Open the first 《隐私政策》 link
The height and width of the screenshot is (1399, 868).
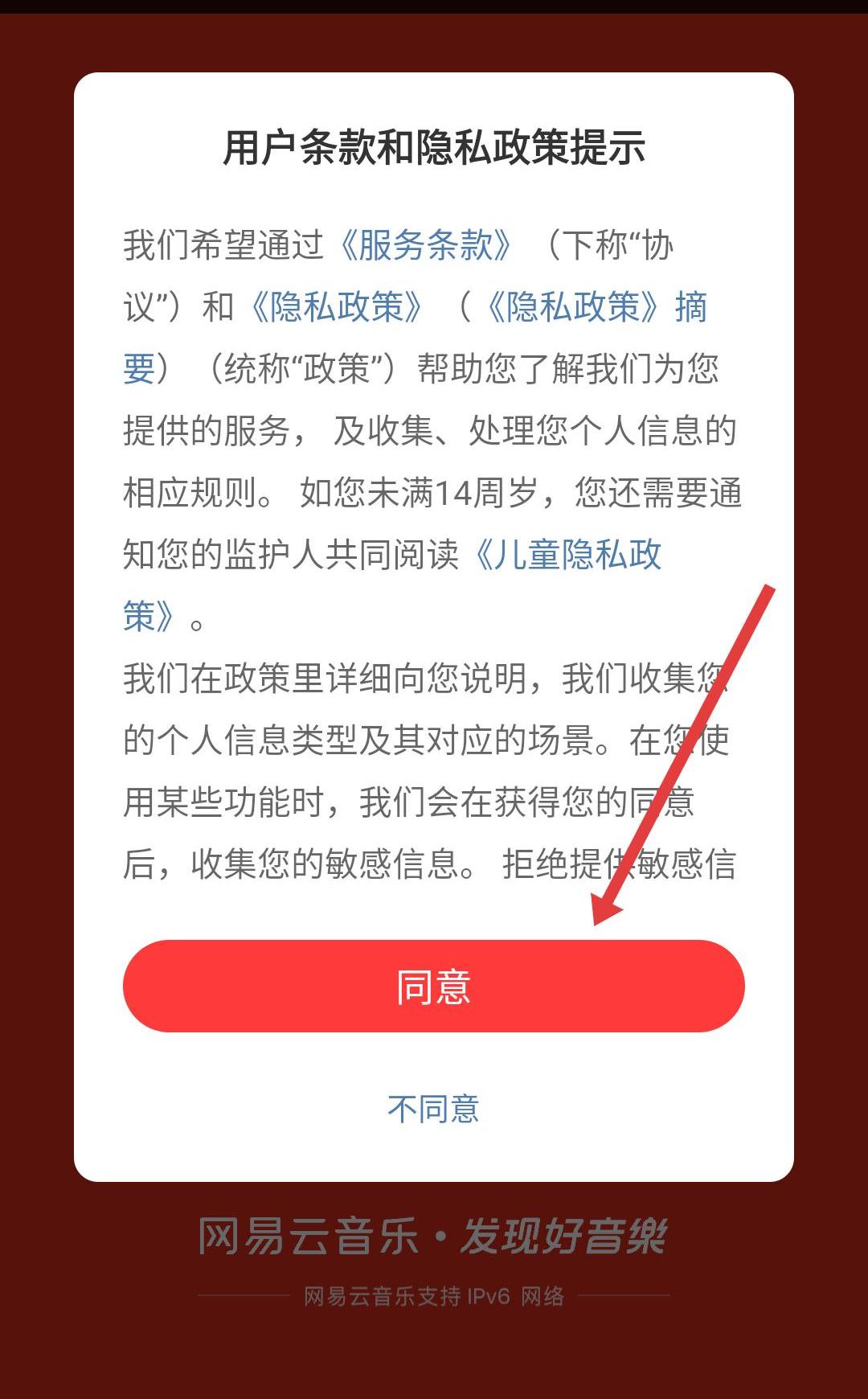coord(336,307)
